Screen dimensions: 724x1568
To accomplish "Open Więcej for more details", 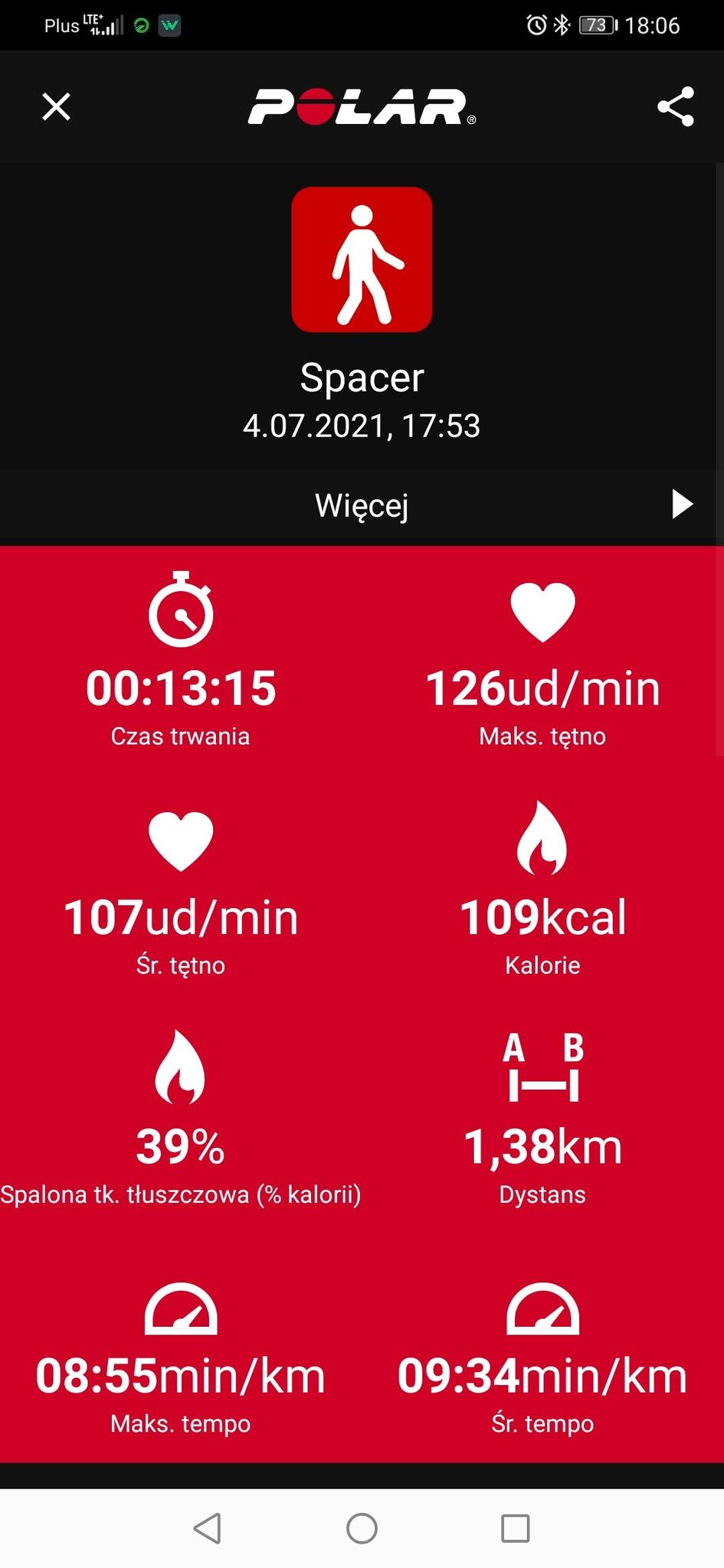I will tap(362, 505).
